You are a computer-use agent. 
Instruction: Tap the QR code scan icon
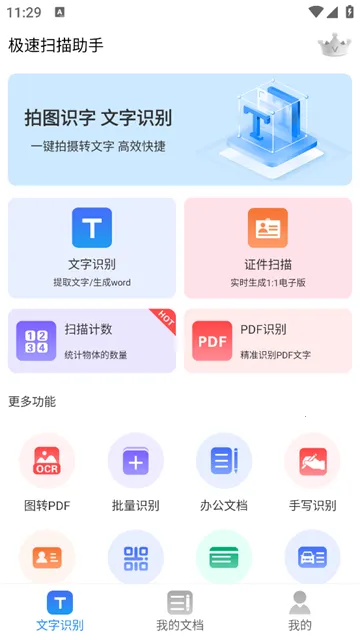point(136,558)
